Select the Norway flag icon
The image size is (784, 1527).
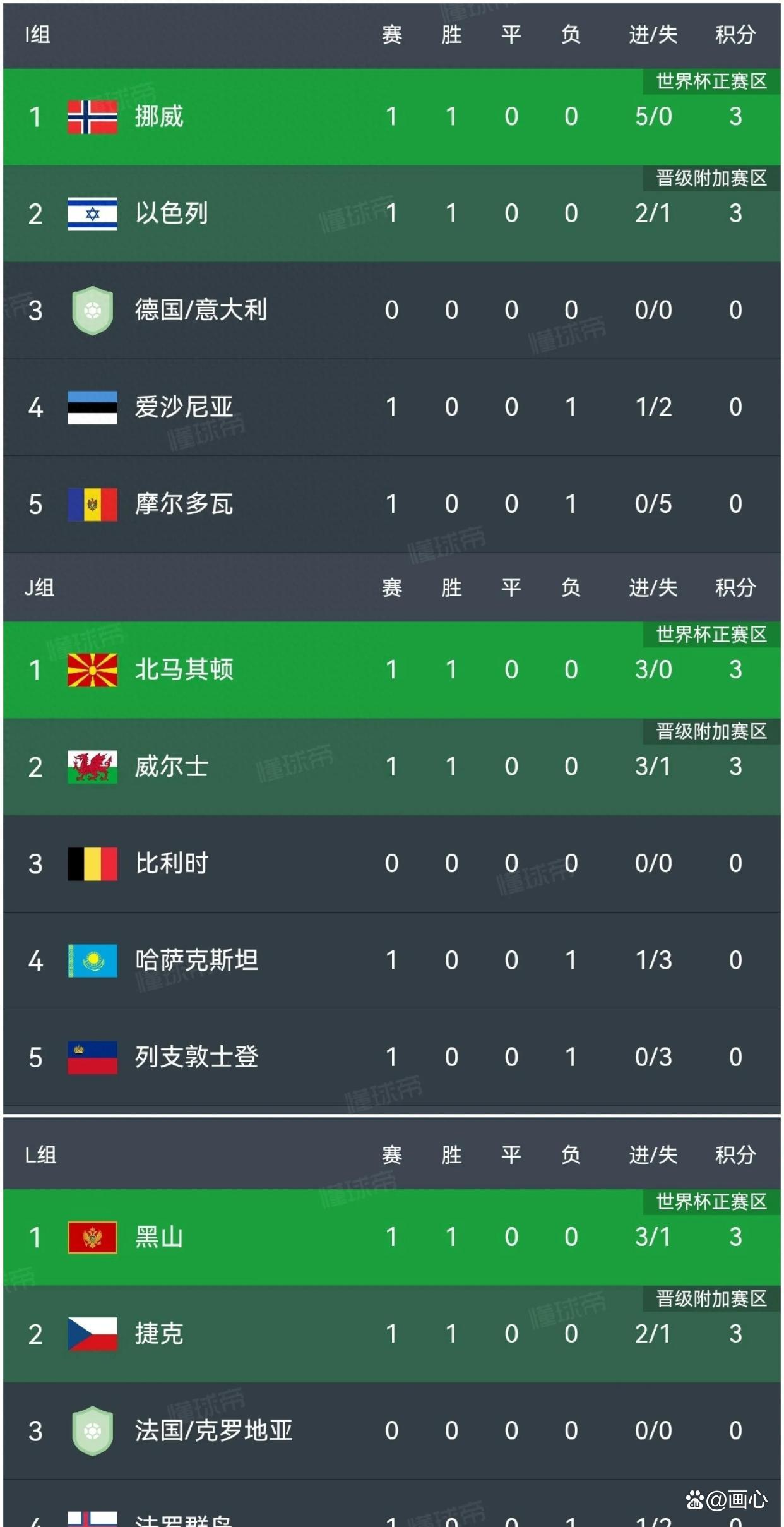(93, 117)
